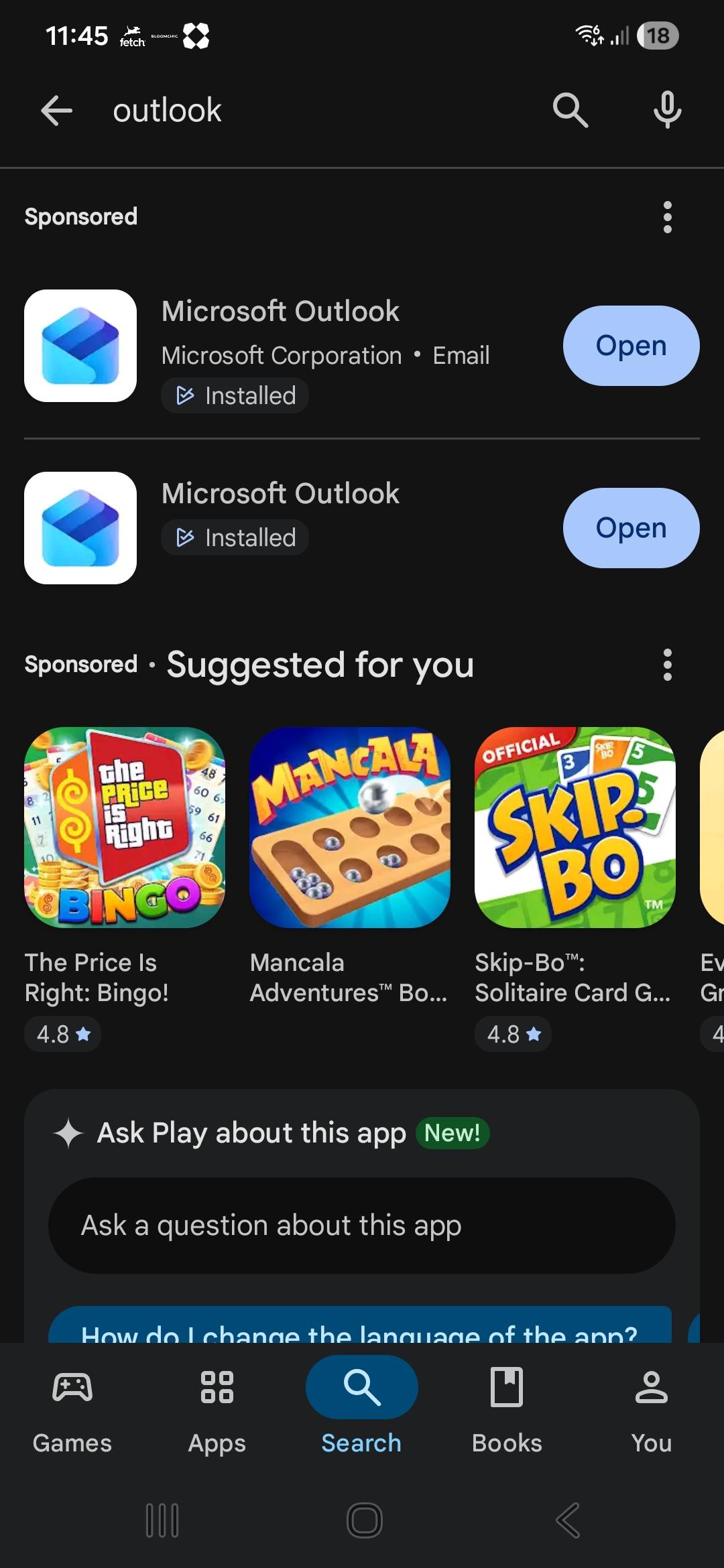Tap the system home button

click(x=364, y=1520)
